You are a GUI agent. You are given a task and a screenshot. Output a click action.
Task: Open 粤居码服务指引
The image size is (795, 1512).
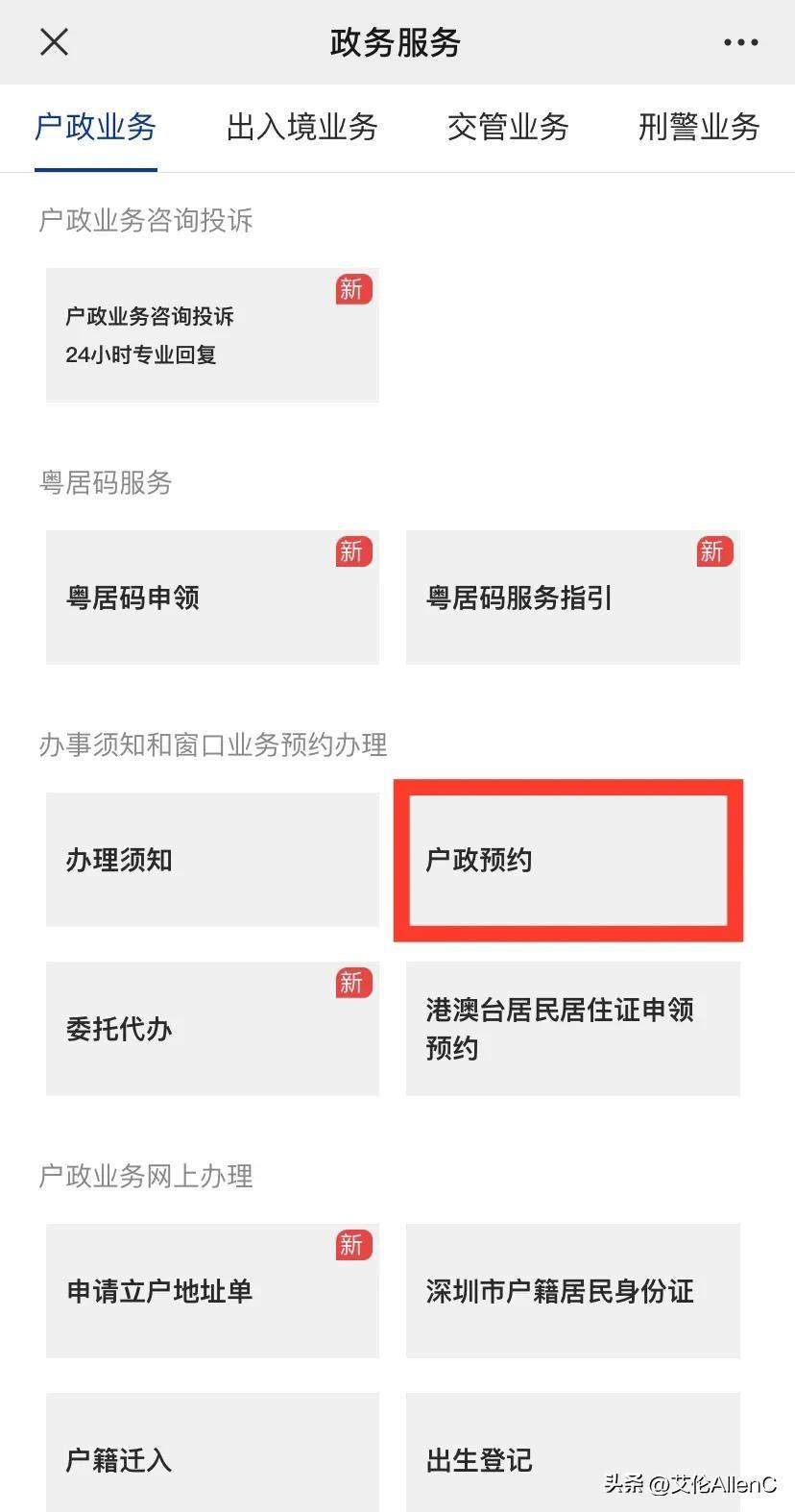pos(572,597)
